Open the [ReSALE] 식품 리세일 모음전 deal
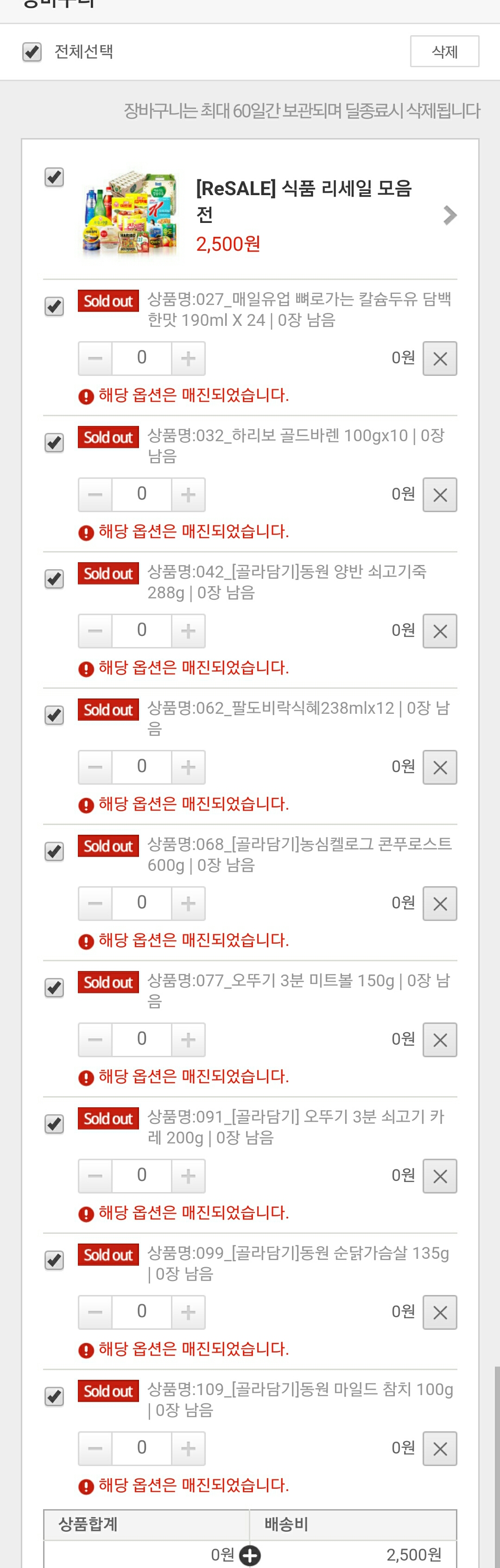500x1568 pixels. pos(449,215)
